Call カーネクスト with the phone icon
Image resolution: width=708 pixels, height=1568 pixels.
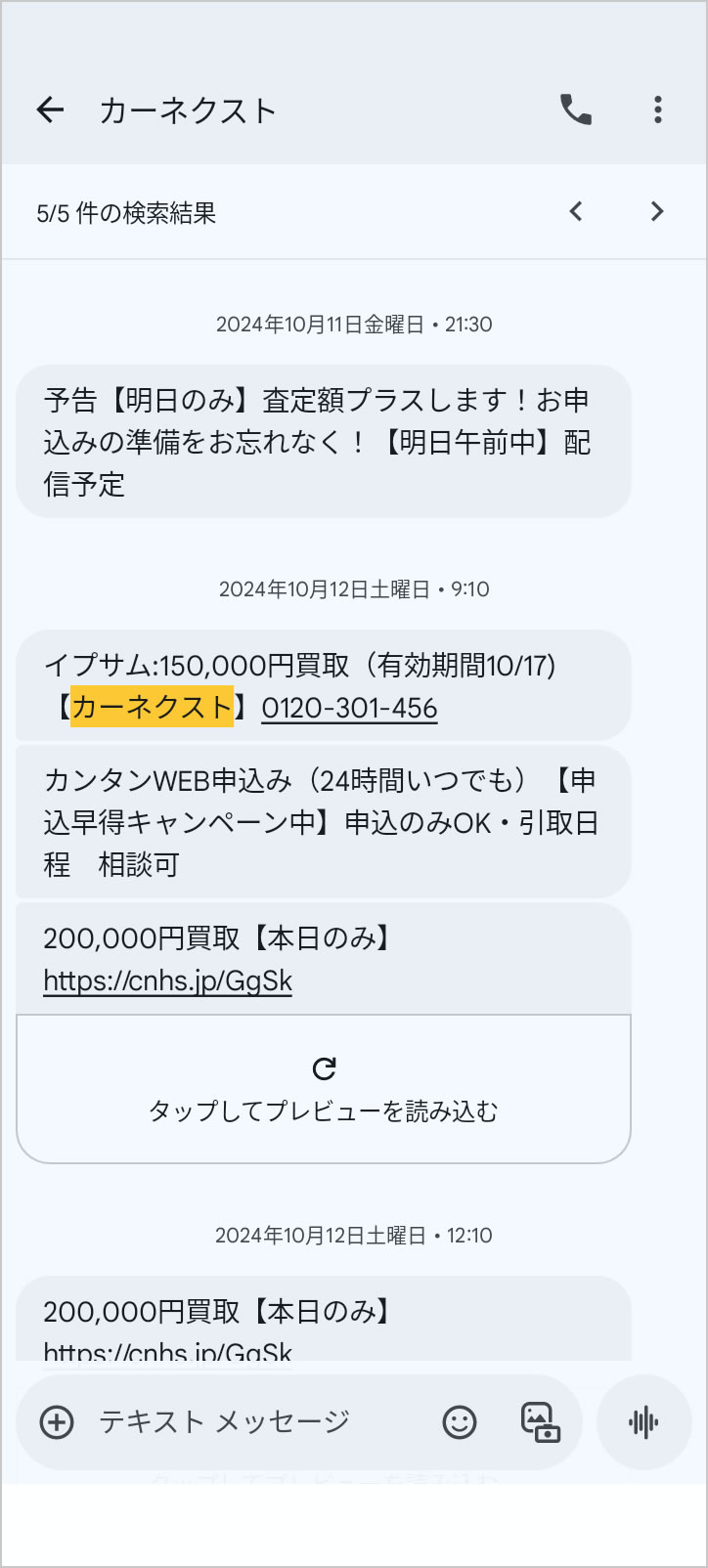[575, 109]
